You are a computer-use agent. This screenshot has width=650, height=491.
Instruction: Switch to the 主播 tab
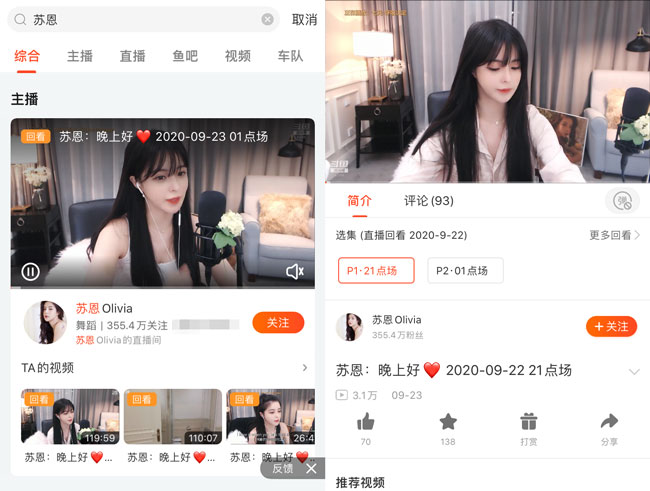(80, 56)
